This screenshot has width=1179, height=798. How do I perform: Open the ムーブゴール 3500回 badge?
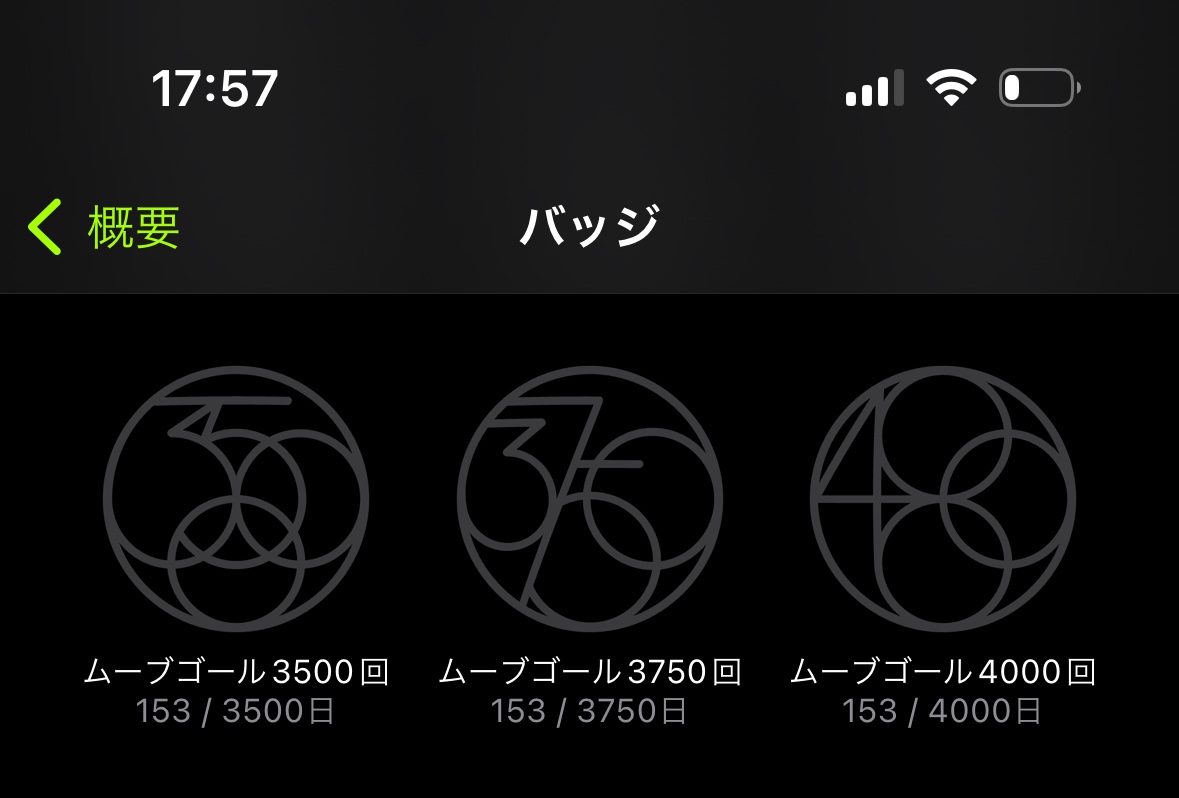pos(236,499)
